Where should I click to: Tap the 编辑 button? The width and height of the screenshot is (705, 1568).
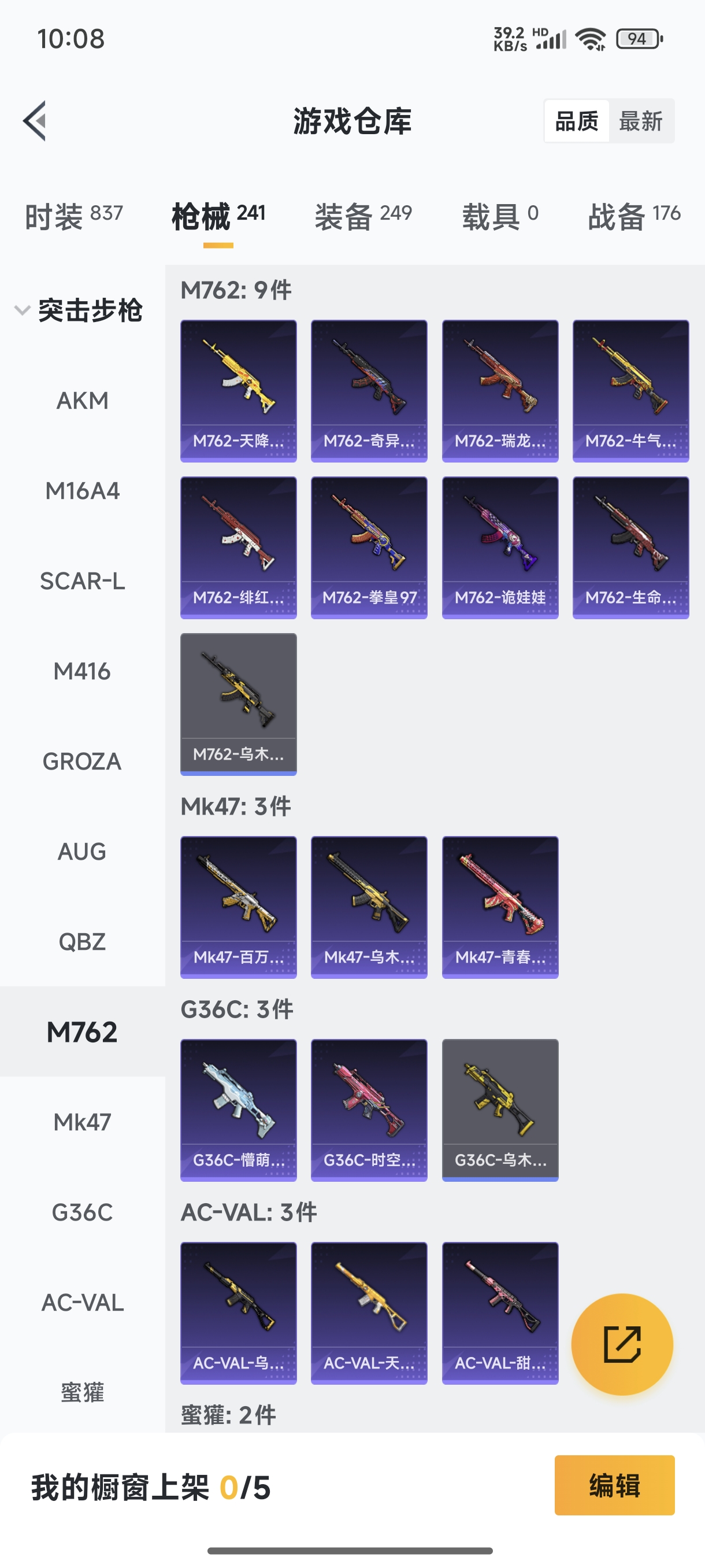coord(614,1485)
